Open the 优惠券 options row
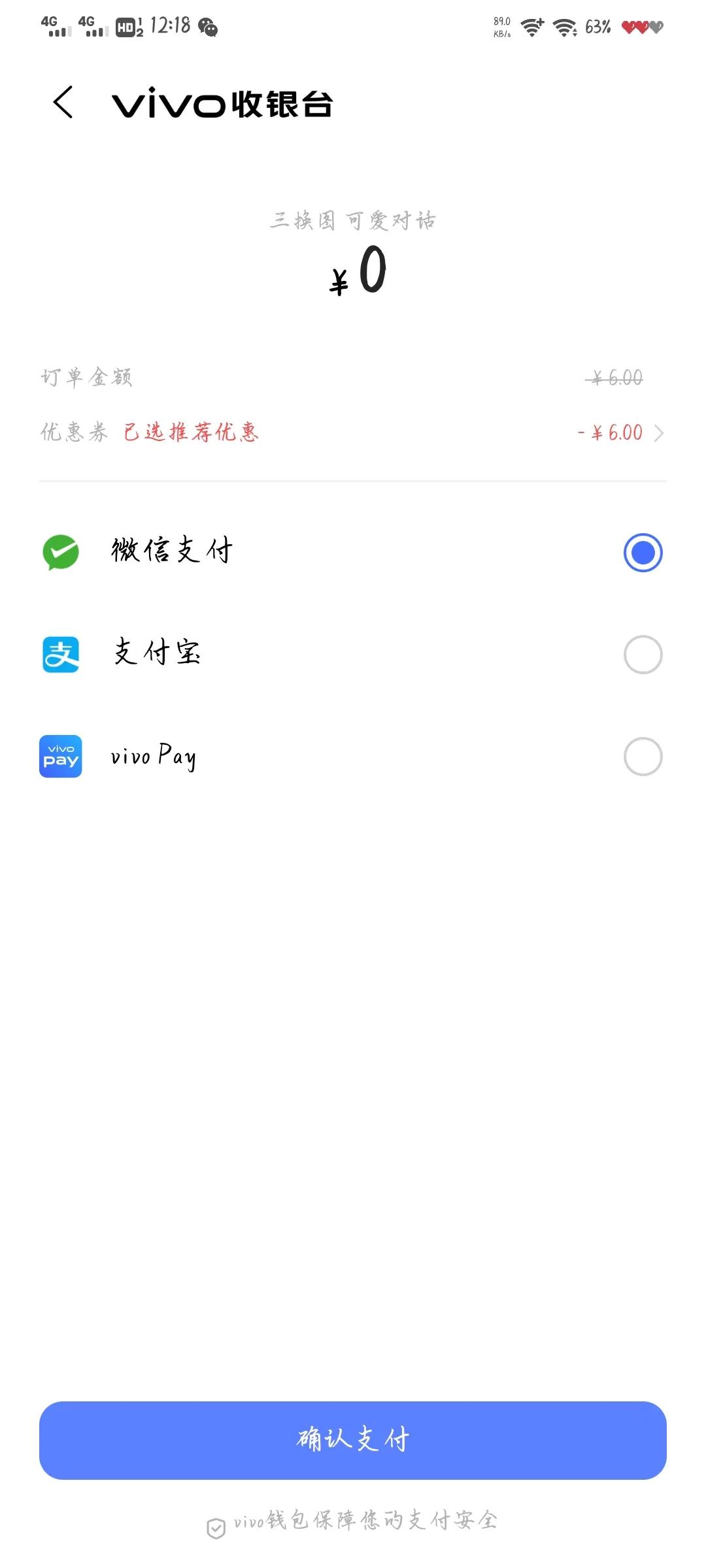Image resolution: width=706 pixels, height=1568 pixels. point(73,433)
